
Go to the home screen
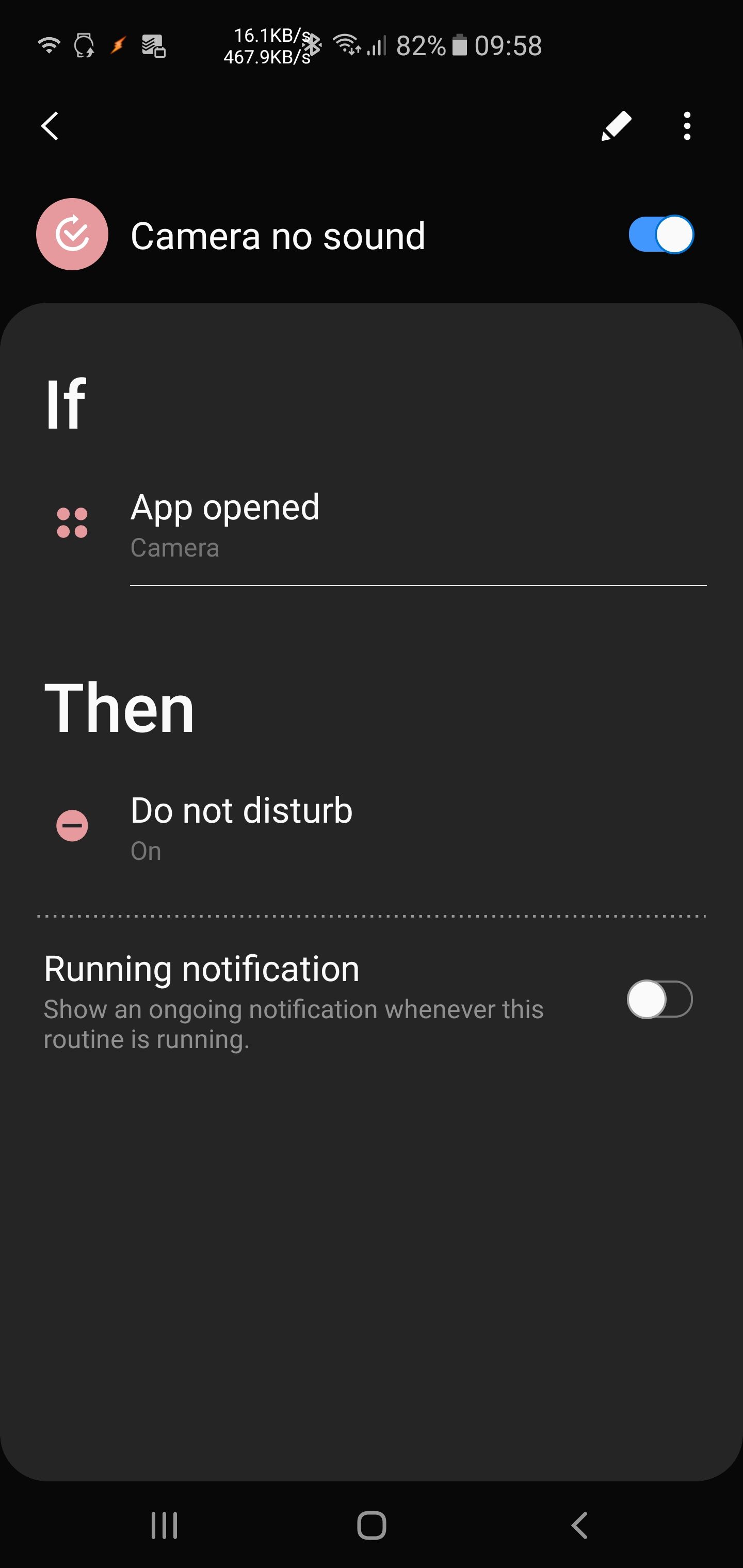click(x=372, y=1525)
